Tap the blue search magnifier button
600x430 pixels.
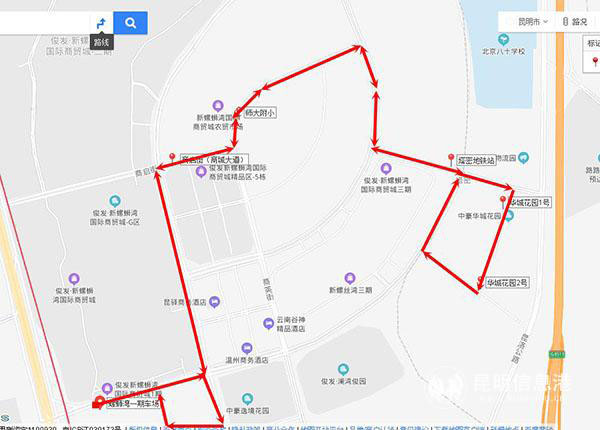(x=130, y=21)
